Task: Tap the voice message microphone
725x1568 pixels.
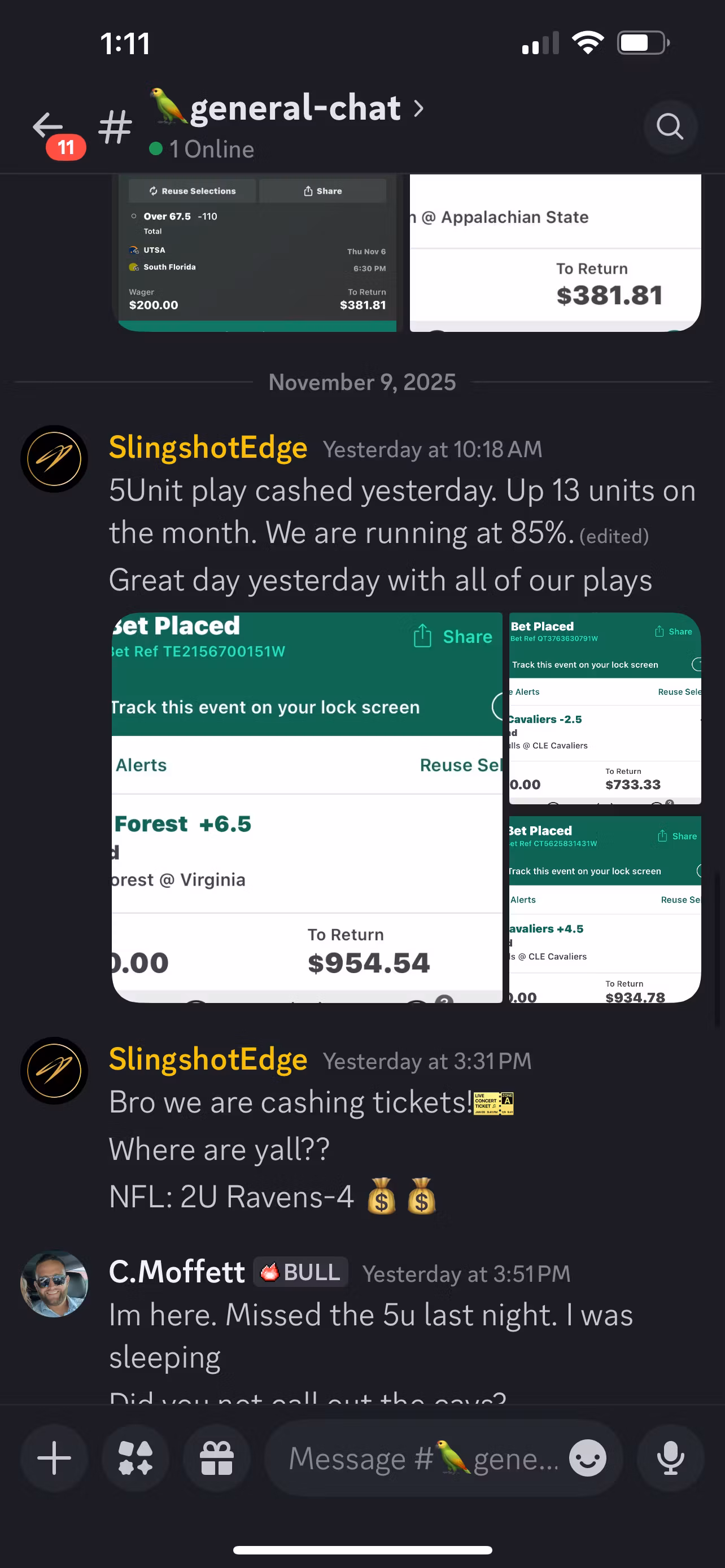Action: click(x=670, y=1458)
